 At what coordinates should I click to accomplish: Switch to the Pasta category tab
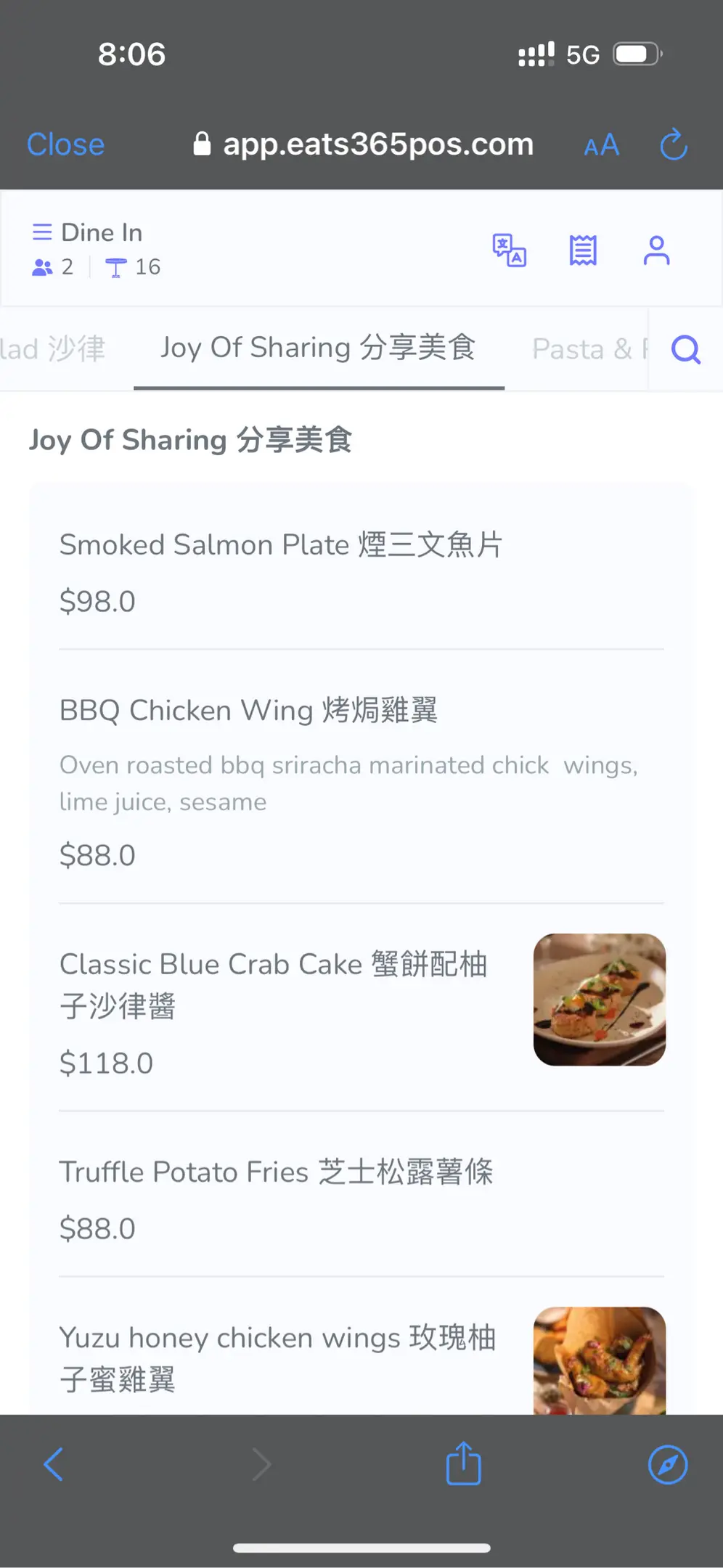[588, 349]
